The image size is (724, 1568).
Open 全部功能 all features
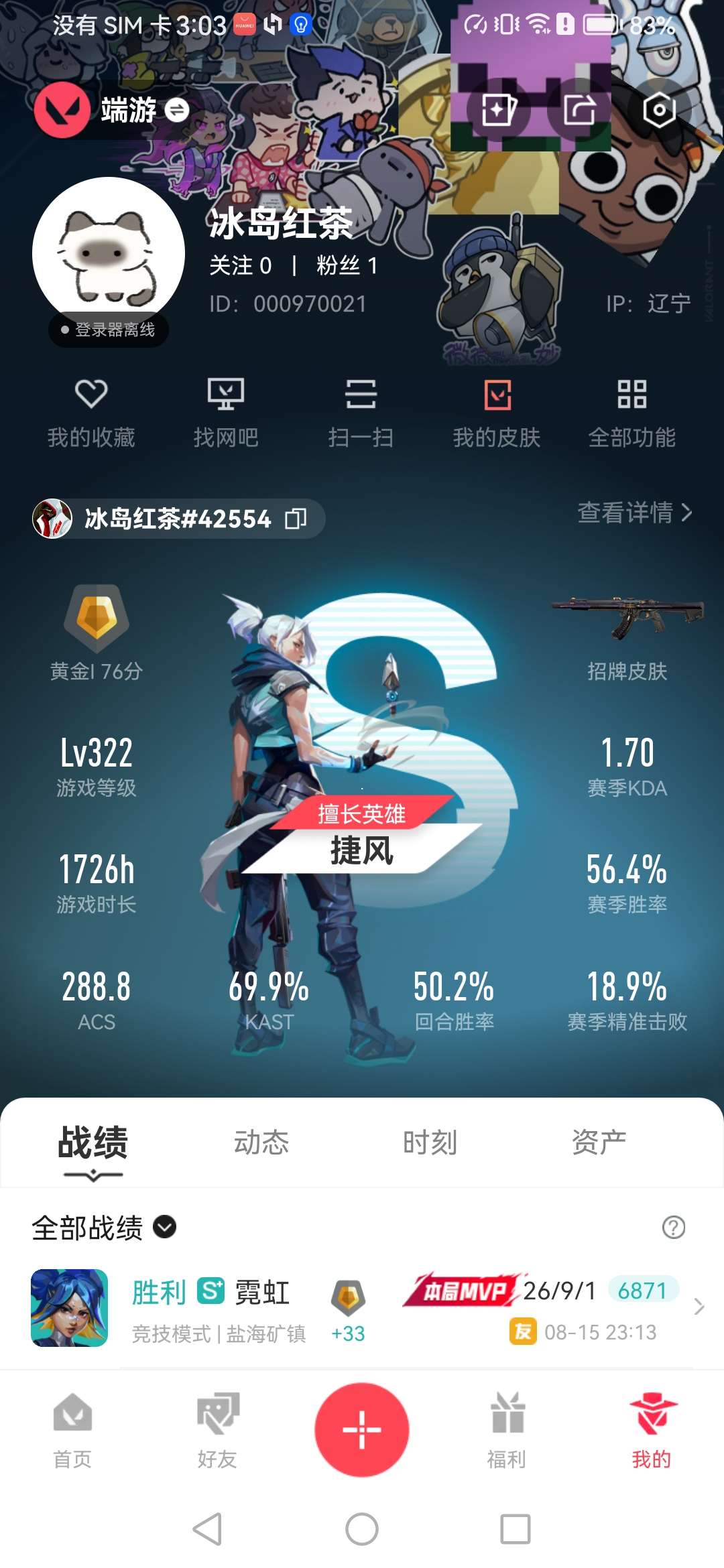pos(631,411)
